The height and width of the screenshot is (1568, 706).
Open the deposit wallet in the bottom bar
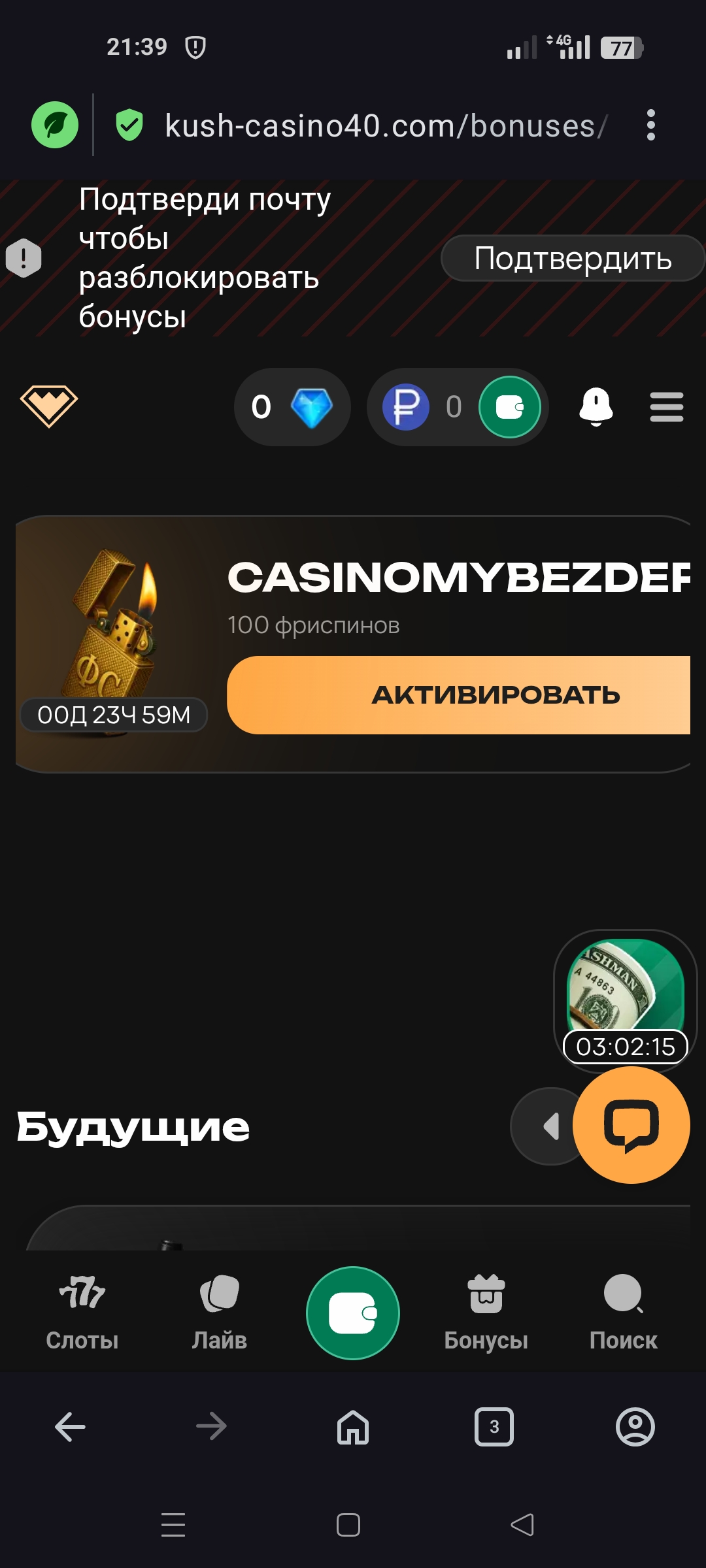tap(353, 1313)
